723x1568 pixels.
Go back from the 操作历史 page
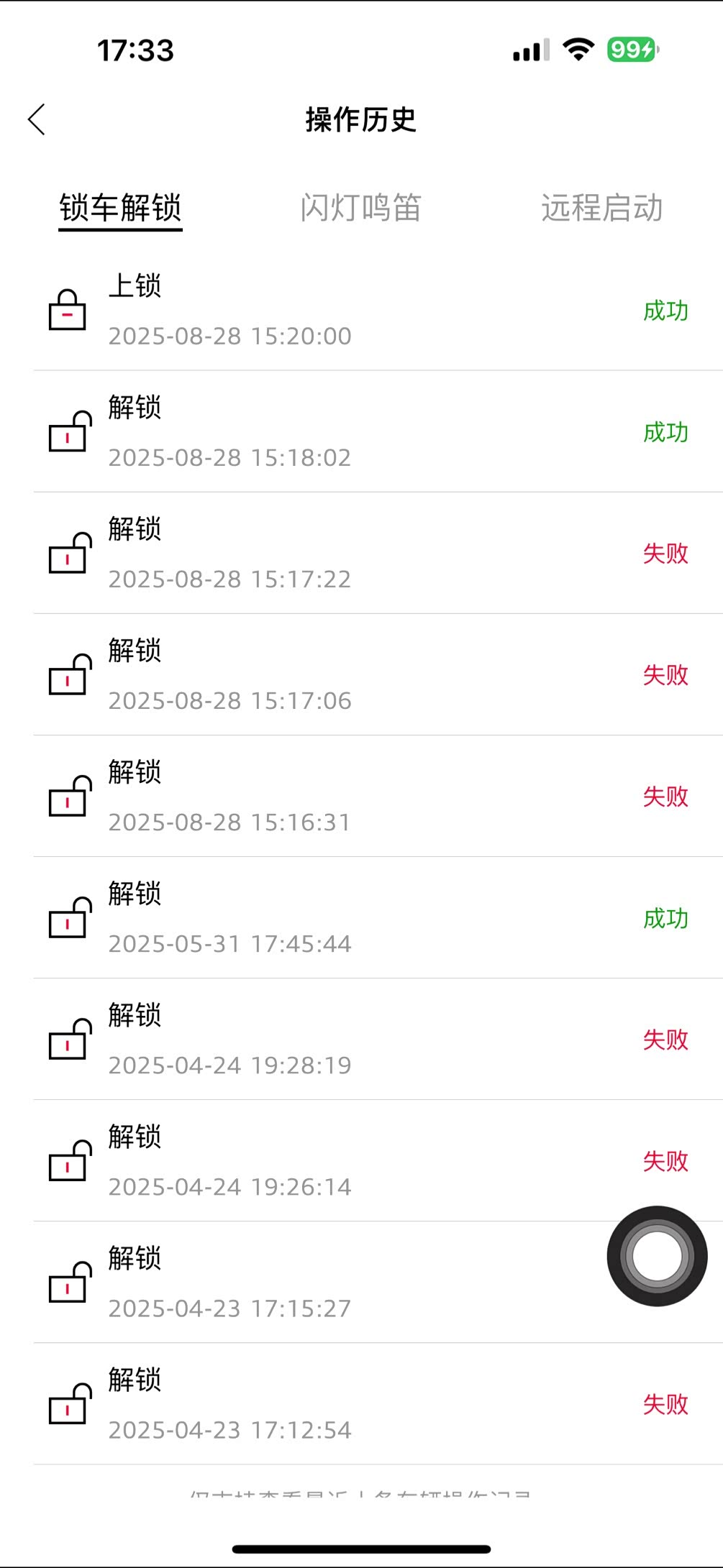(37, 119)
